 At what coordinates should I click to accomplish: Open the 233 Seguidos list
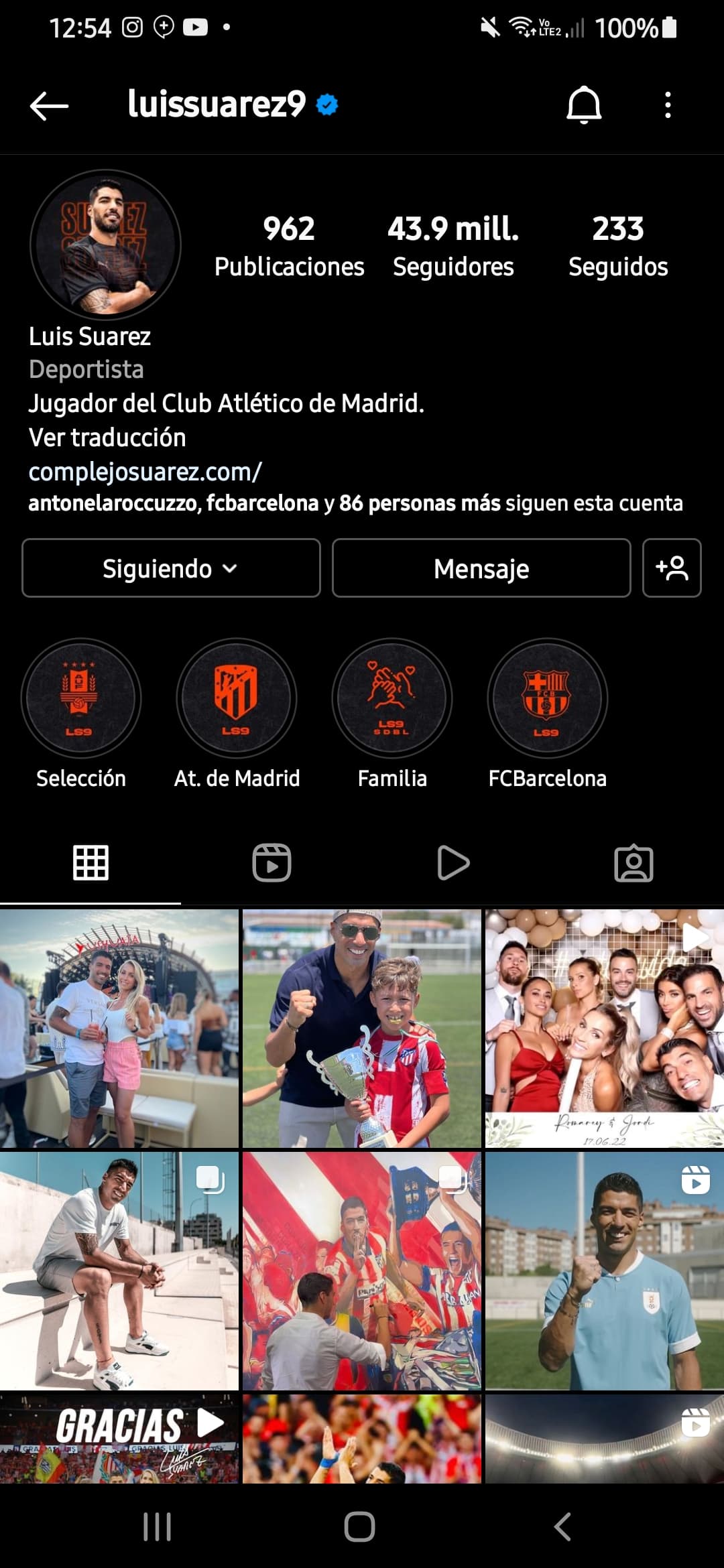pos(618,247)
